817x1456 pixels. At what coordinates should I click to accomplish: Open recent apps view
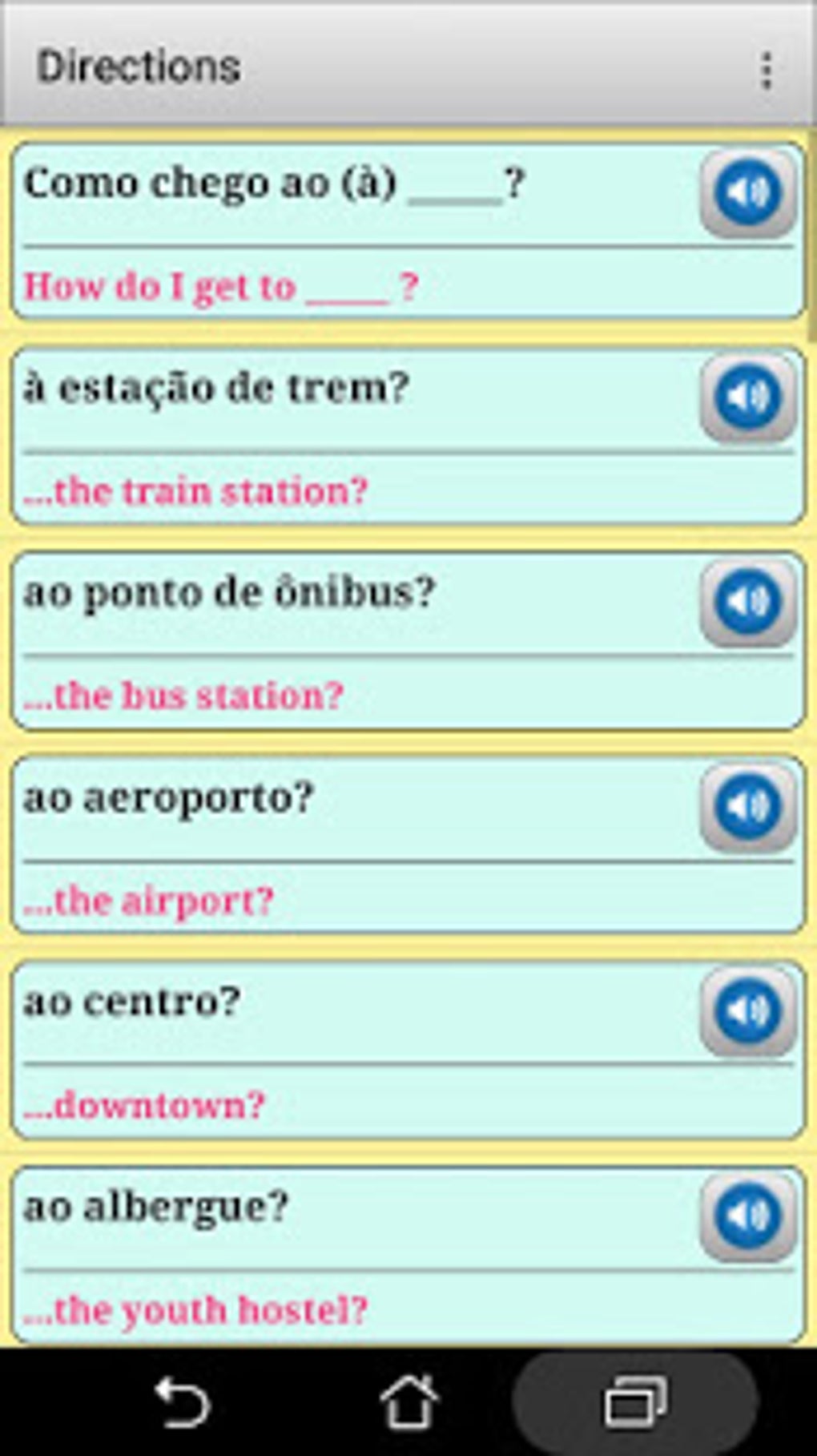[x=634, y=1402]
